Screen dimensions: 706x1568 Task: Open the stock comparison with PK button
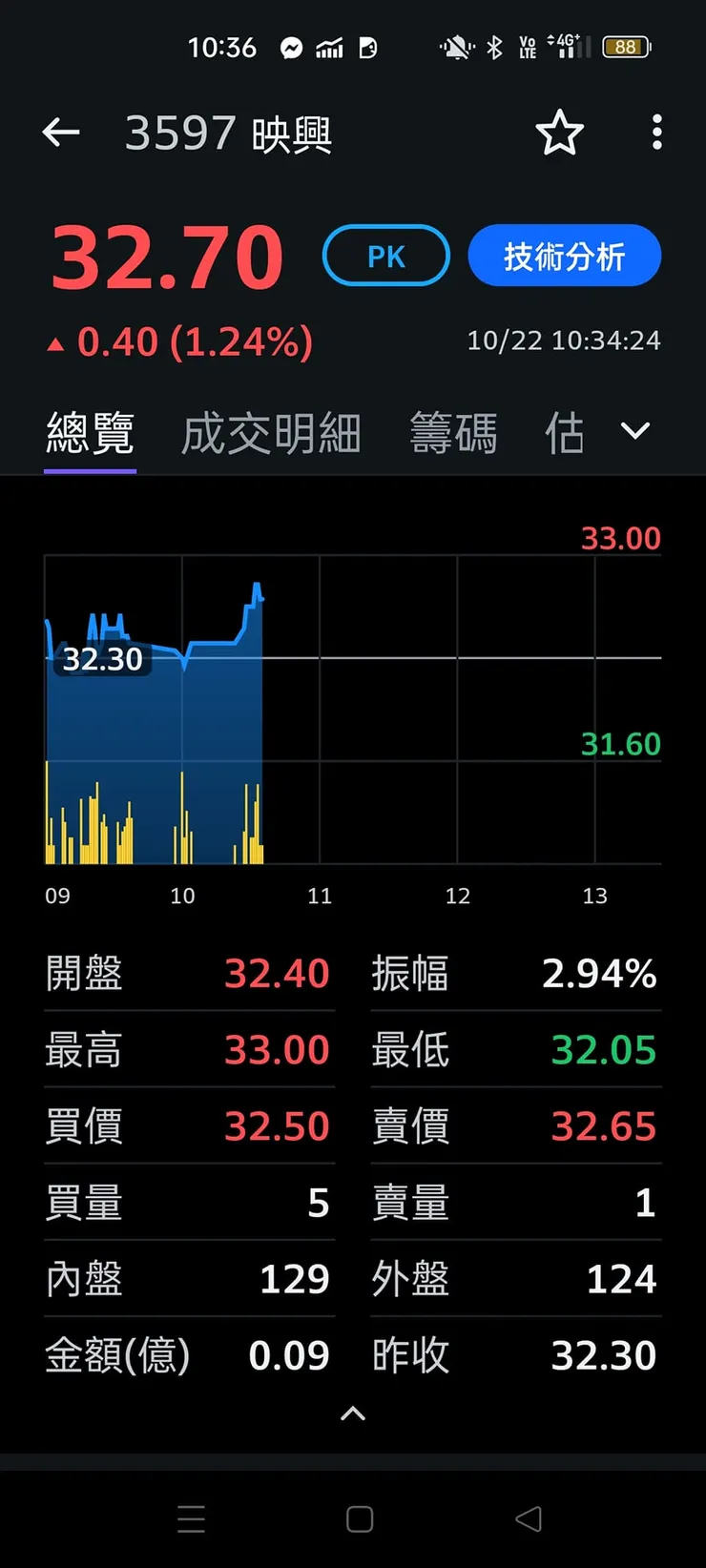pos(385,256)
